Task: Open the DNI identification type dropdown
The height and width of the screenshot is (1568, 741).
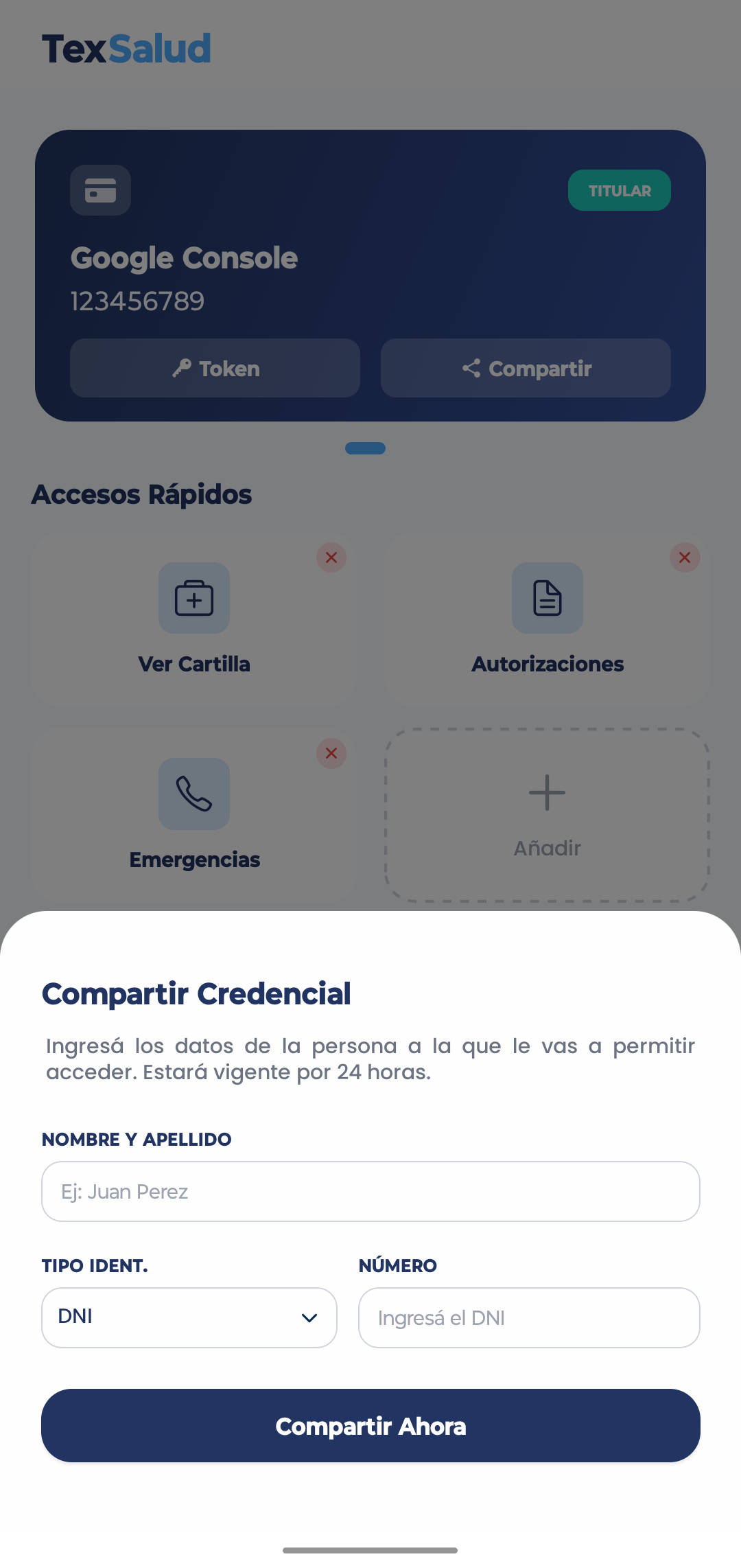Action: 189,1317
